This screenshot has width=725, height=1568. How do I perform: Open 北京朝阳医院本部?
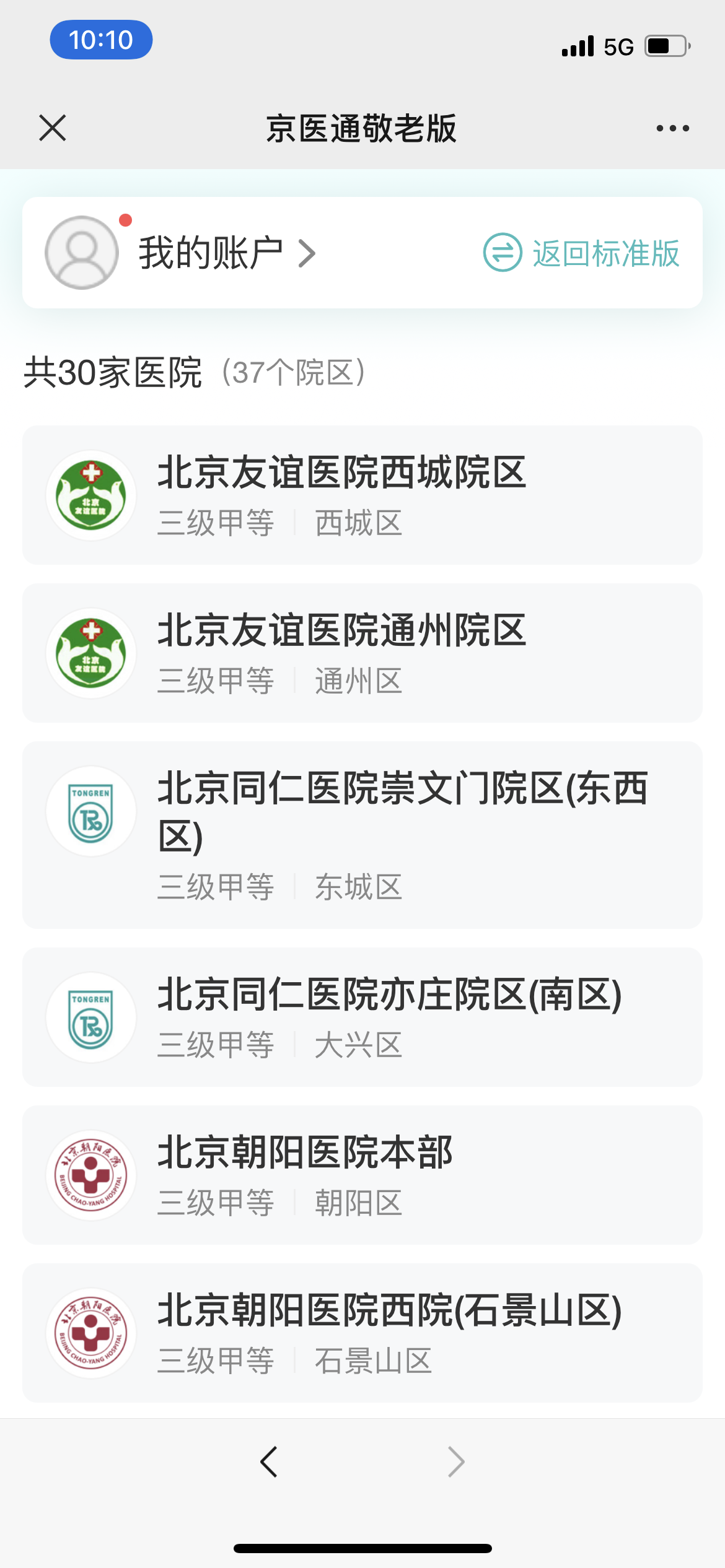coord(362,1175)
